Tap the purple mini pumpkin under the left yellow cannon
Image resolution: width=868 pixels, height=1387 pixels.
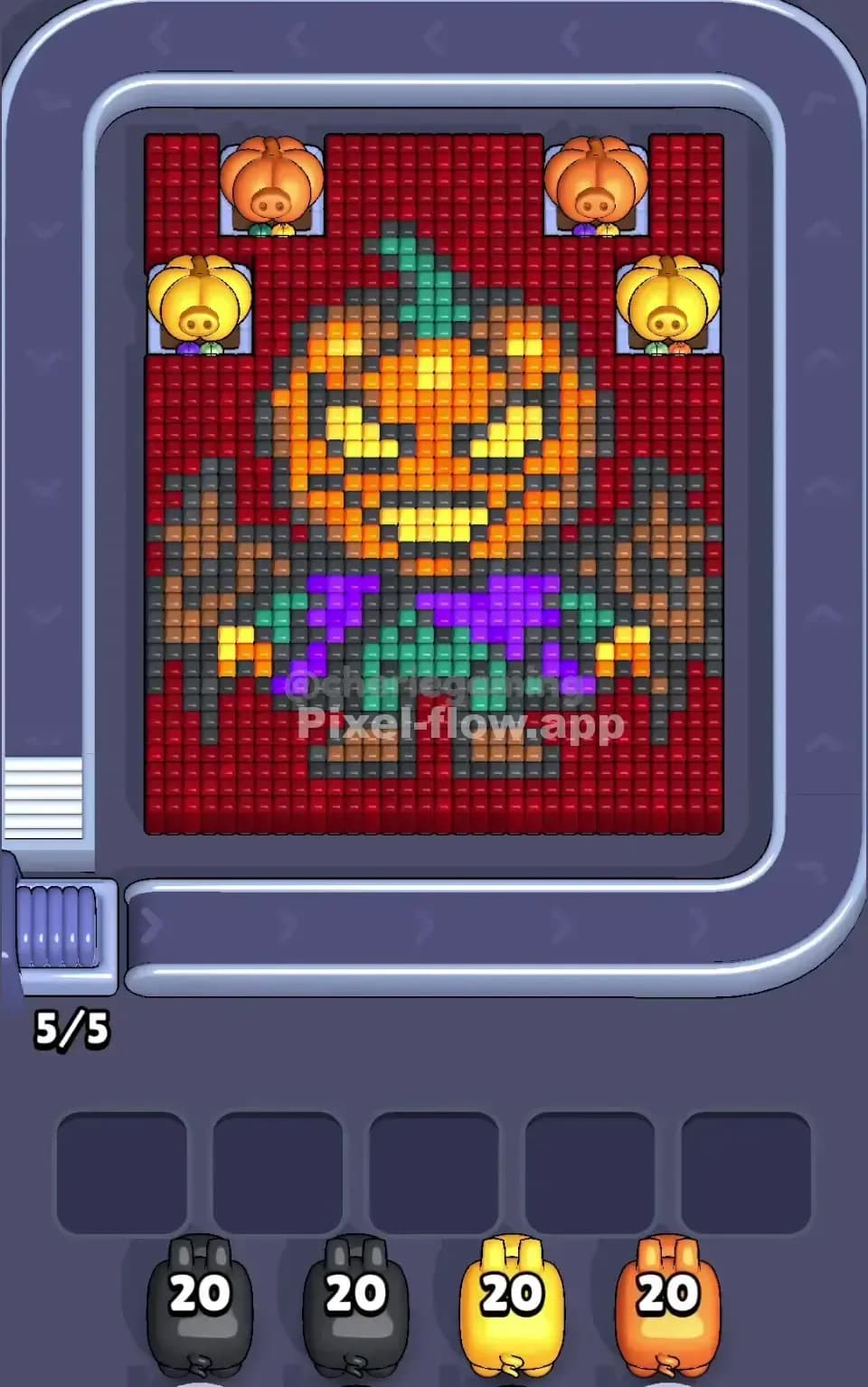186,348
